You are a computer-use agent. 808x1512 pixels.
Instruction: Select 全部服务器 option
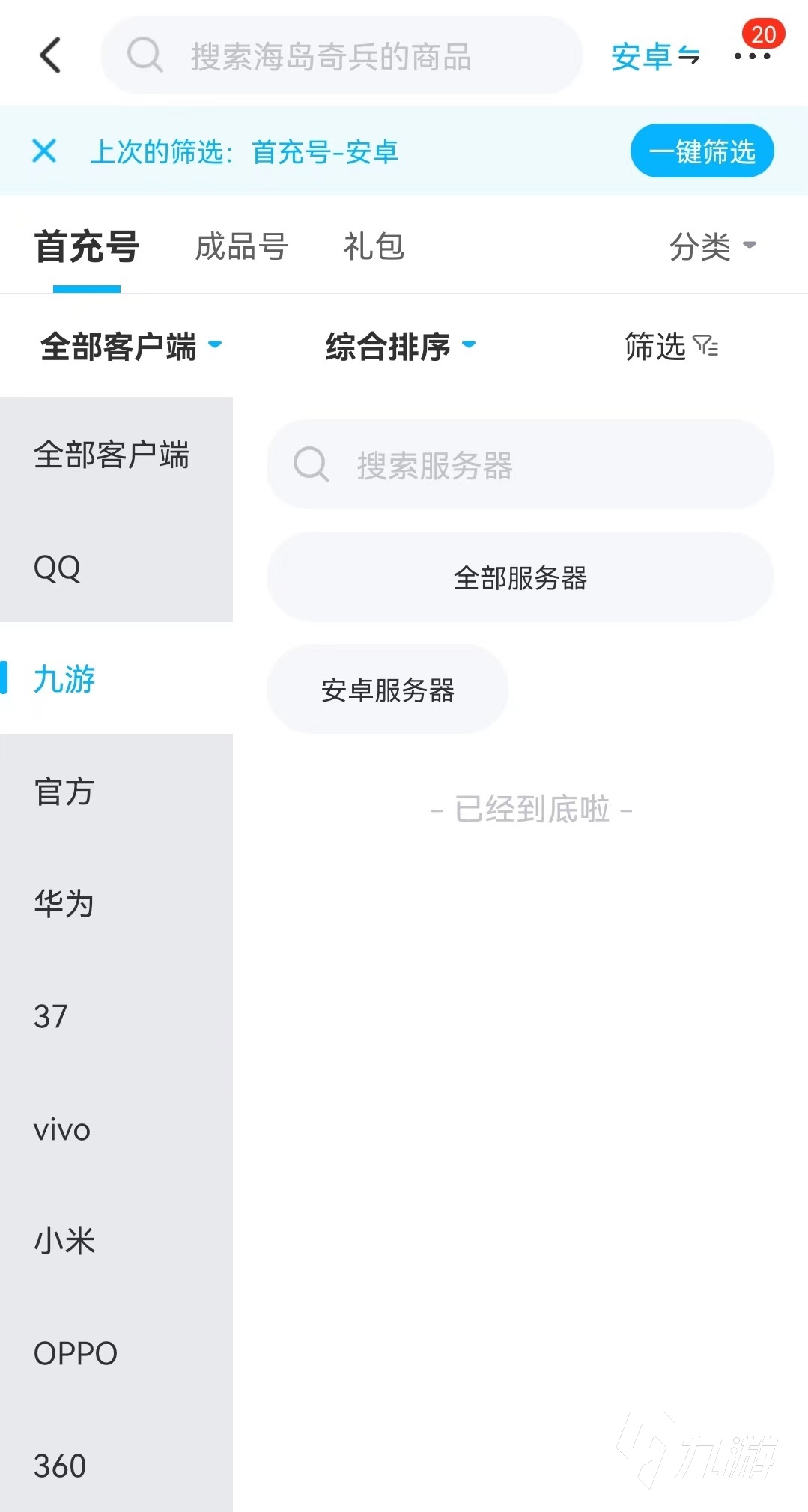click(x=520, y=577)
